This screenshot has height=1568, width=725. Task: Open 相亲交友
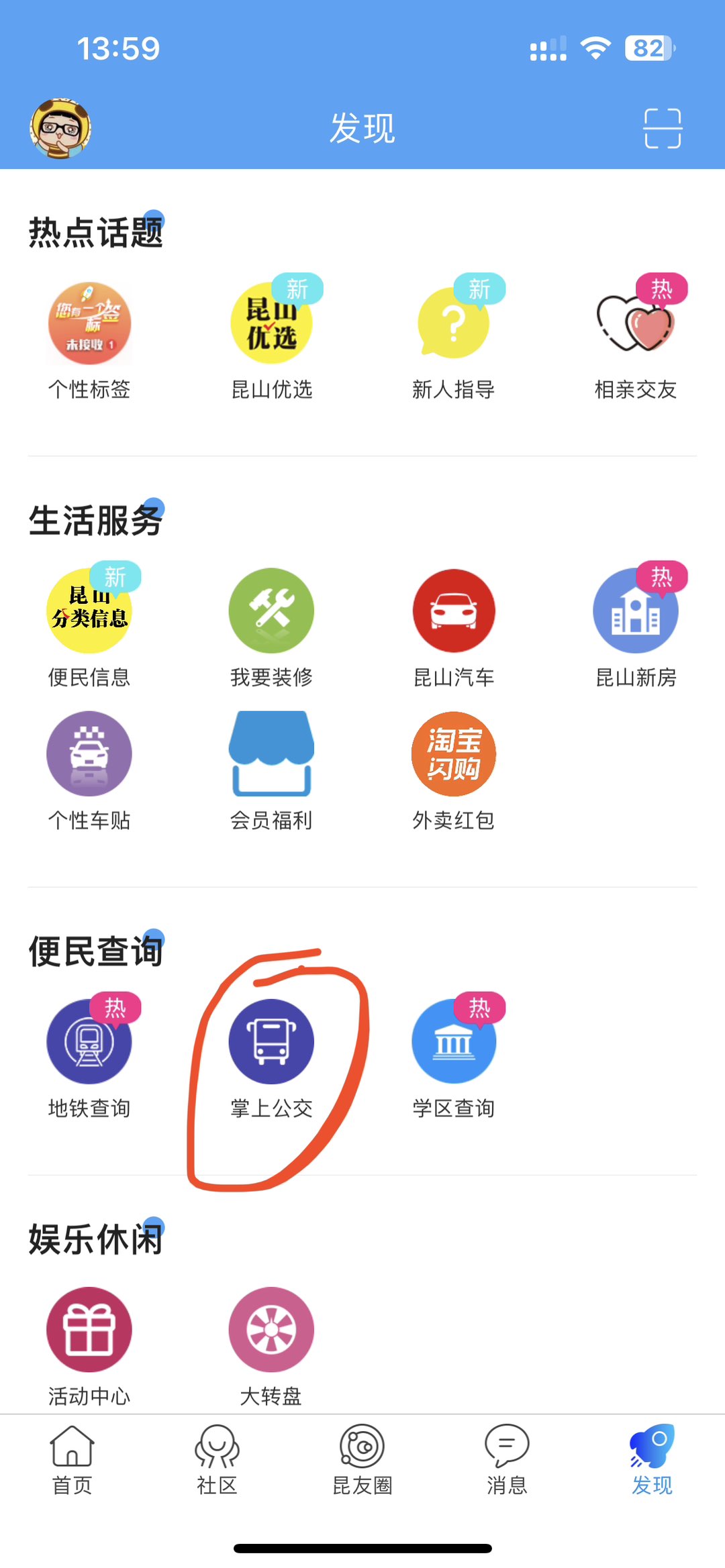(x=636, y=324)
